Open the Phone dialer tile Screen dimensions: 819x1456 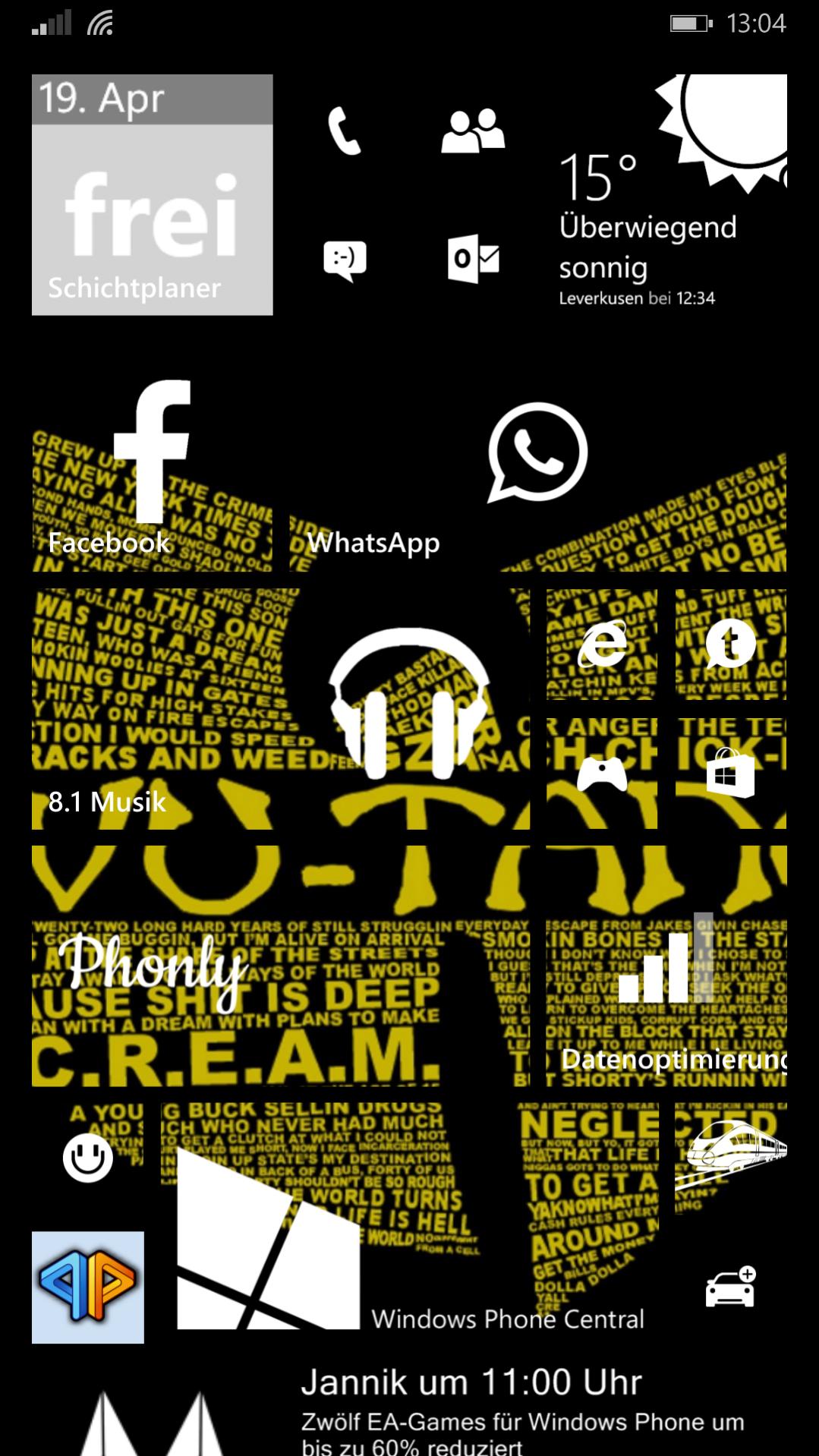click(344, 131)
